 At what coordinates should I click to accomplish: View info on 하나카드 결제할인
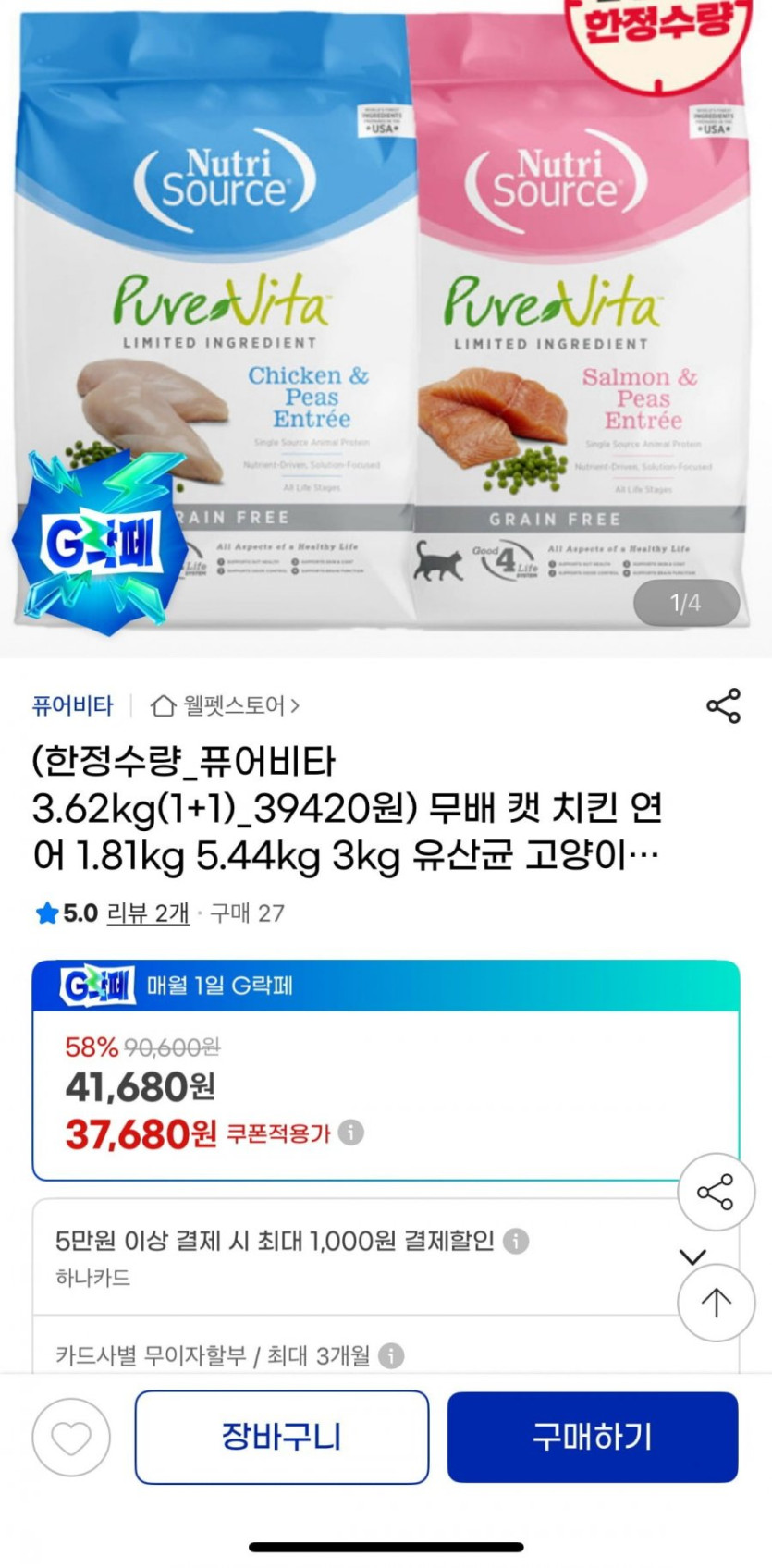(x=516, y=1241)
